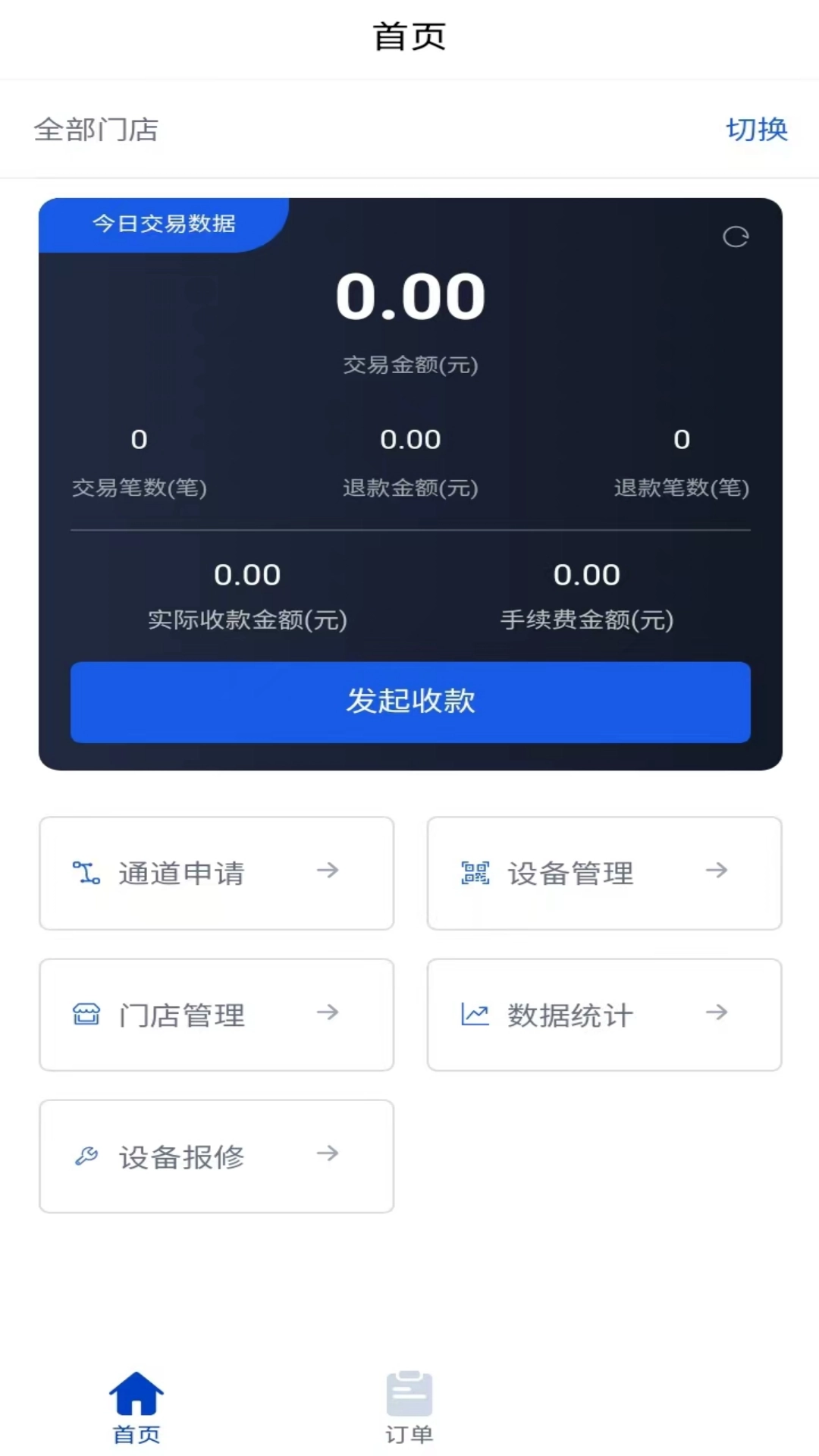
Task: Open the 门店管理 card
Action: point(215,1015)
